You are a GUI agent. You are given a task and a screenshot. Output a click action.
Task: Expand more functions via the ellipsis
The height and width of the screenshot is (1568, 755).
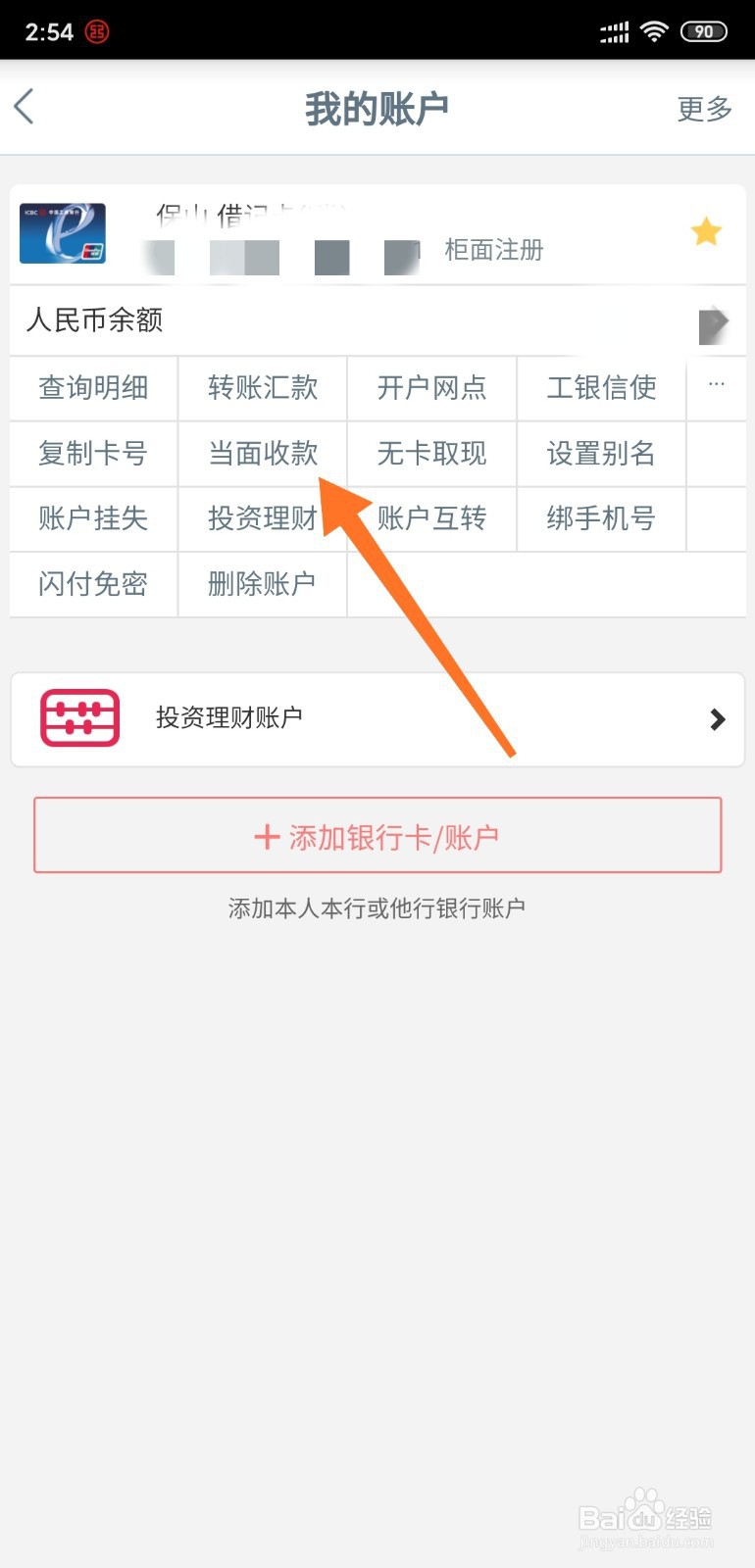point(716,385)
